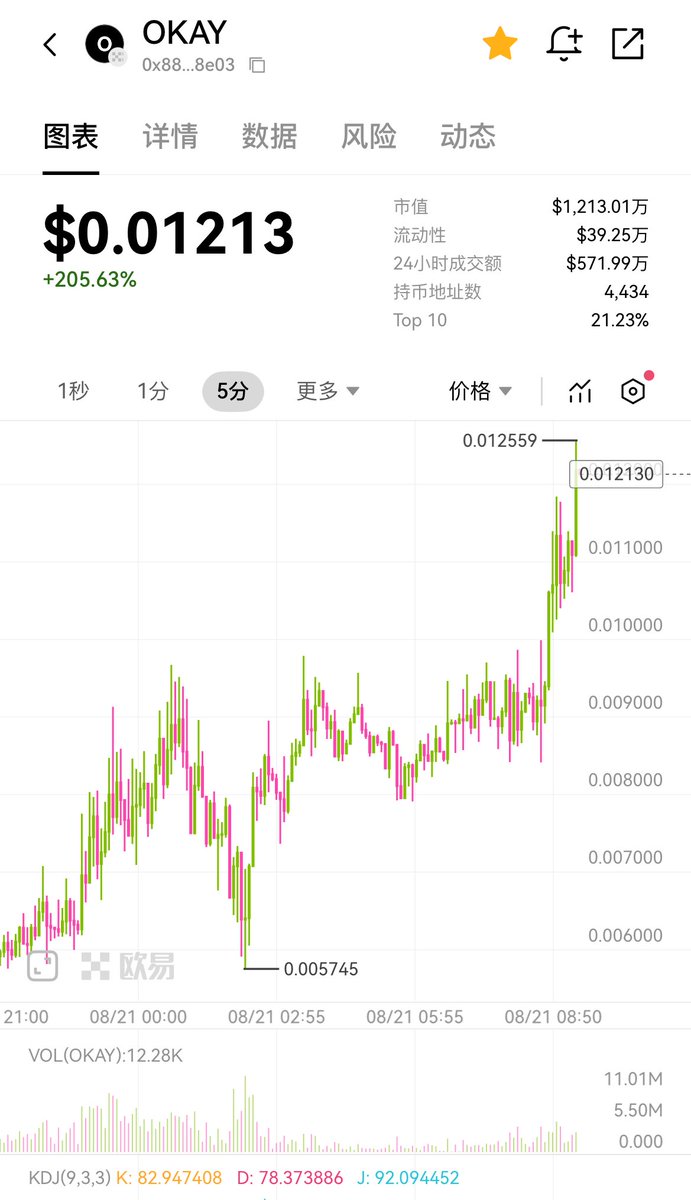Screen dimensions: 691x1200
Task: Open the 价格 display dropdown
Action: coord(480,391)
